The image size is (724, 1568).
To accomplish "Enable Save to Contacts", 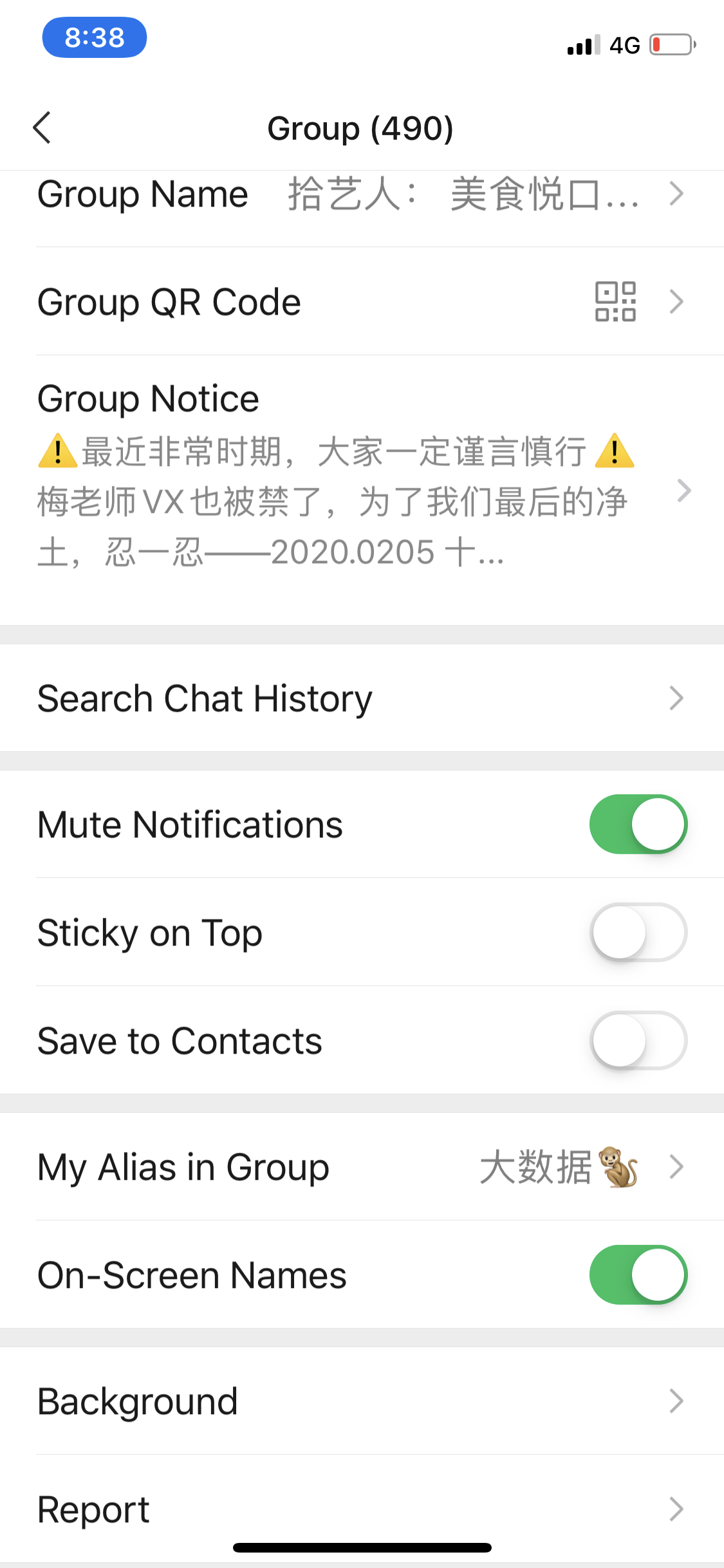I will point(638,1041).
